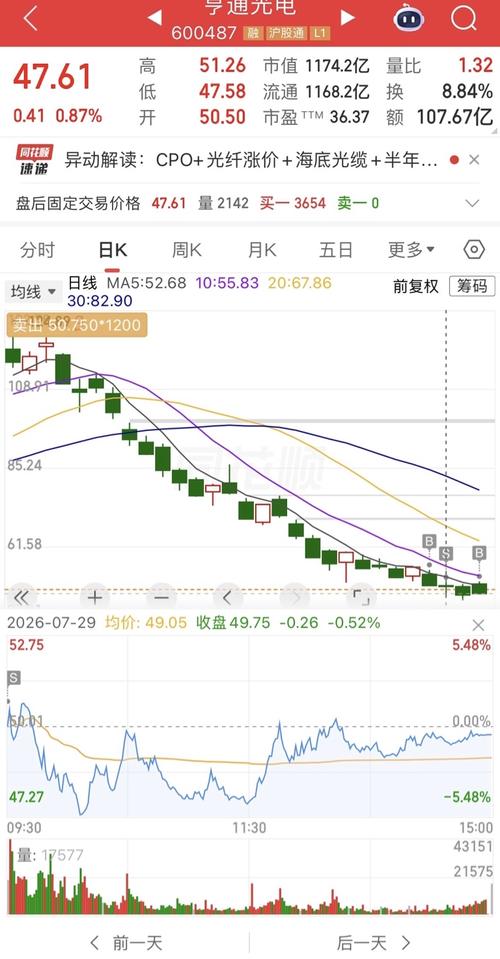Tap the 筹码 button
This screenshot has width=500, height=959.
point(472,286)
